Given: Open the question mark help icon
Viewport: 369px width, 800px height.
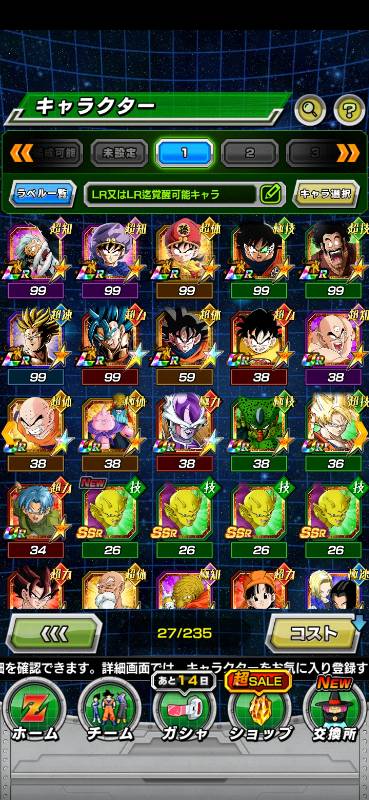Looking at the screenshot, I should [349, 109].
